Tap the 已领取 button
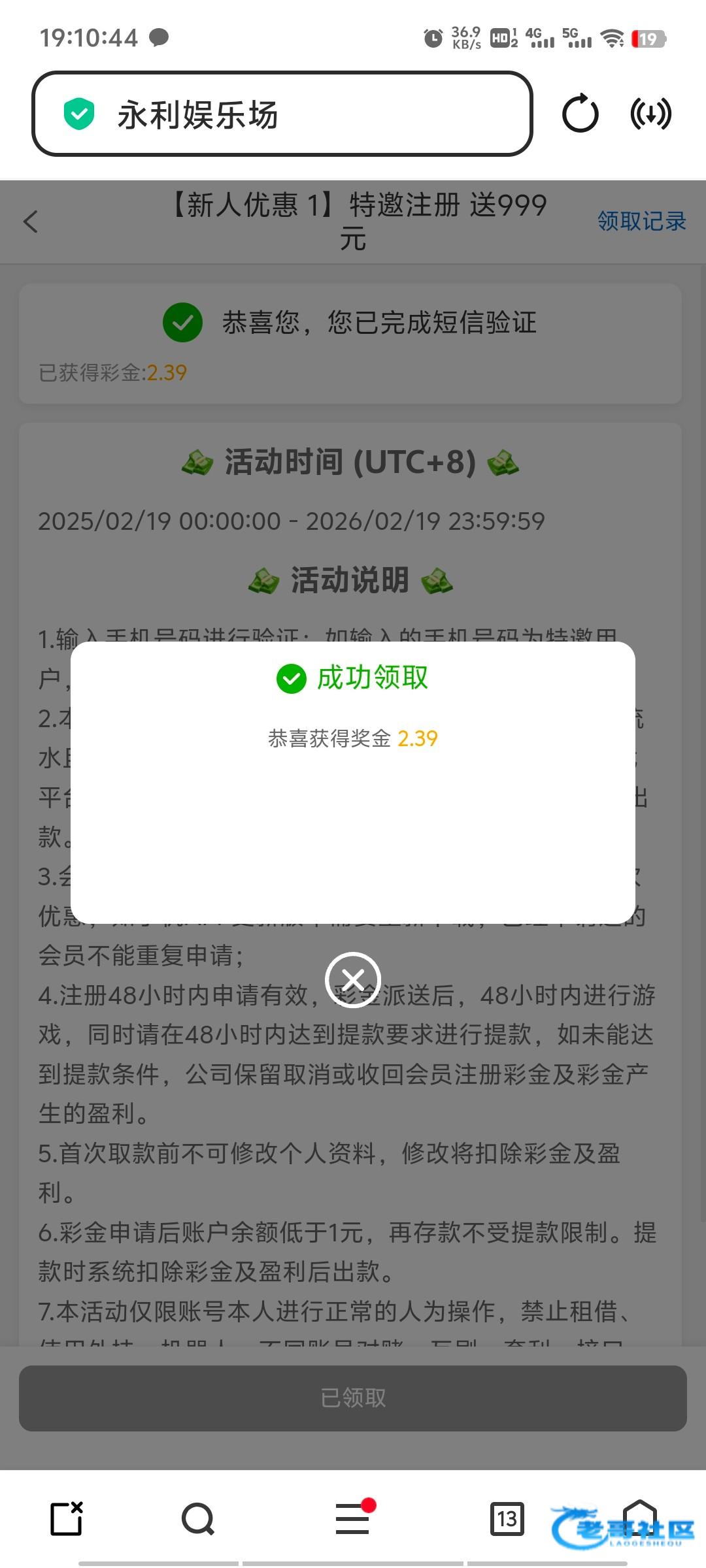 [353, 1398]
